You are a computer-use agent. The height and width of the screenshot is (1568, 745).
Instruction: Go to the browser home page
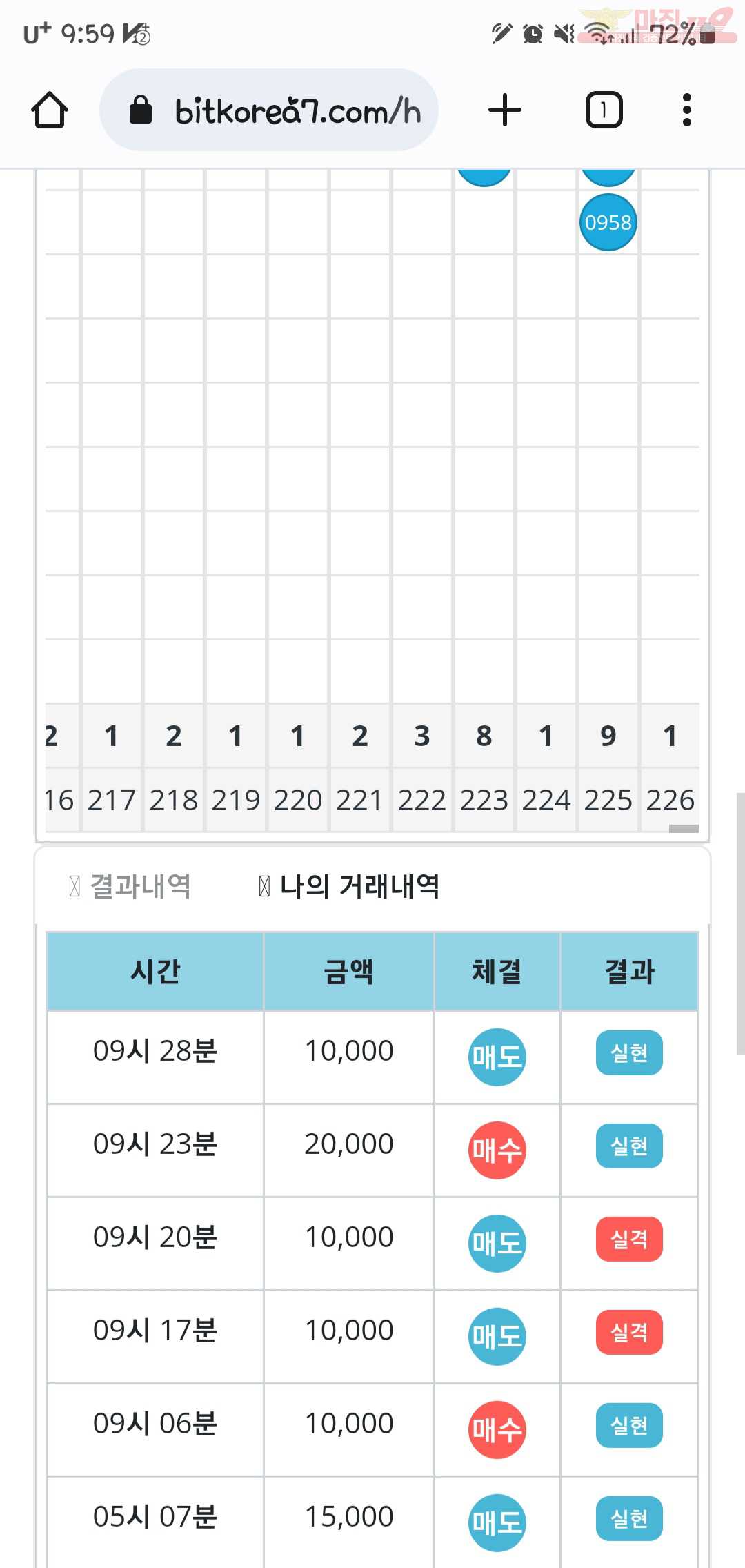pos(50,110)
